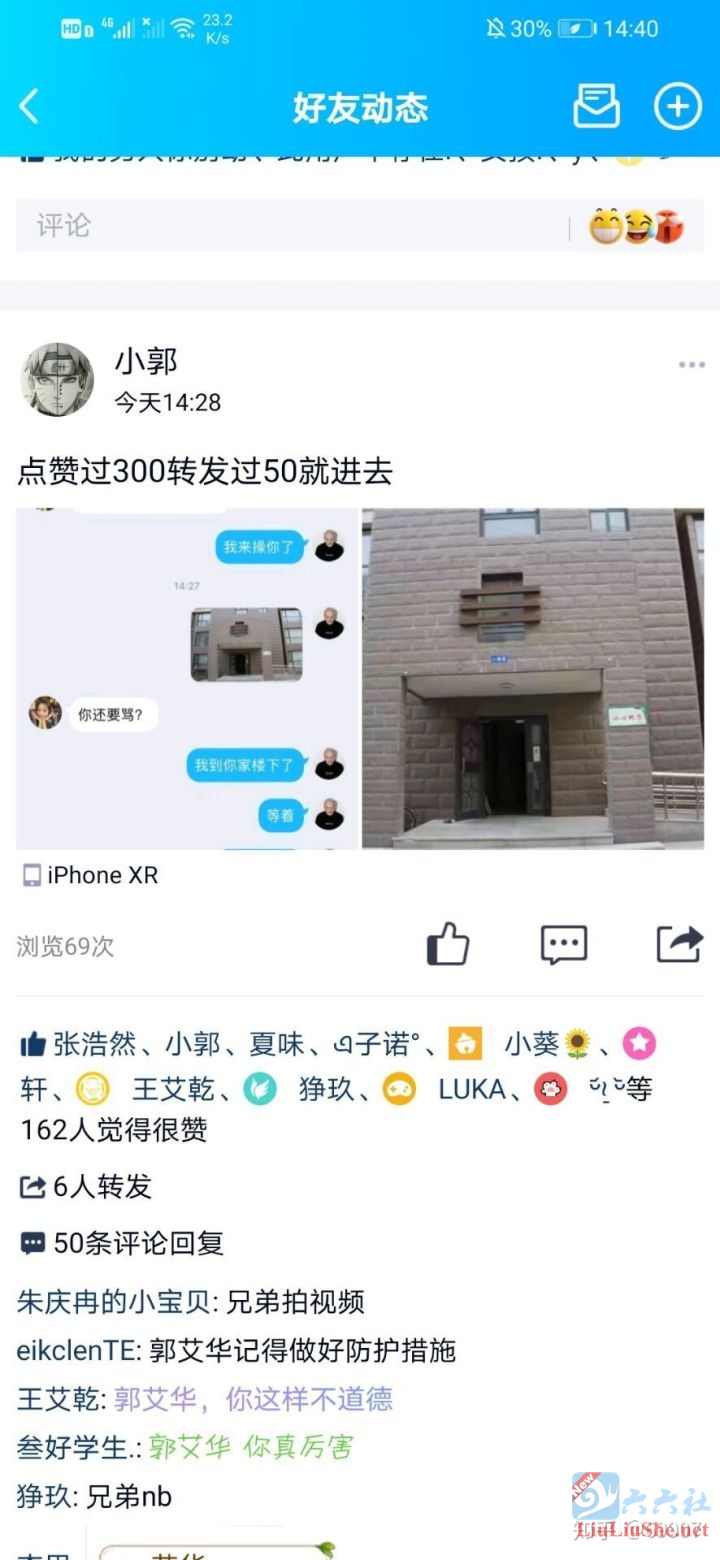The image size is (720, 1560).
Task: Open the message envelope icon in the top bar
Action: 597,105
